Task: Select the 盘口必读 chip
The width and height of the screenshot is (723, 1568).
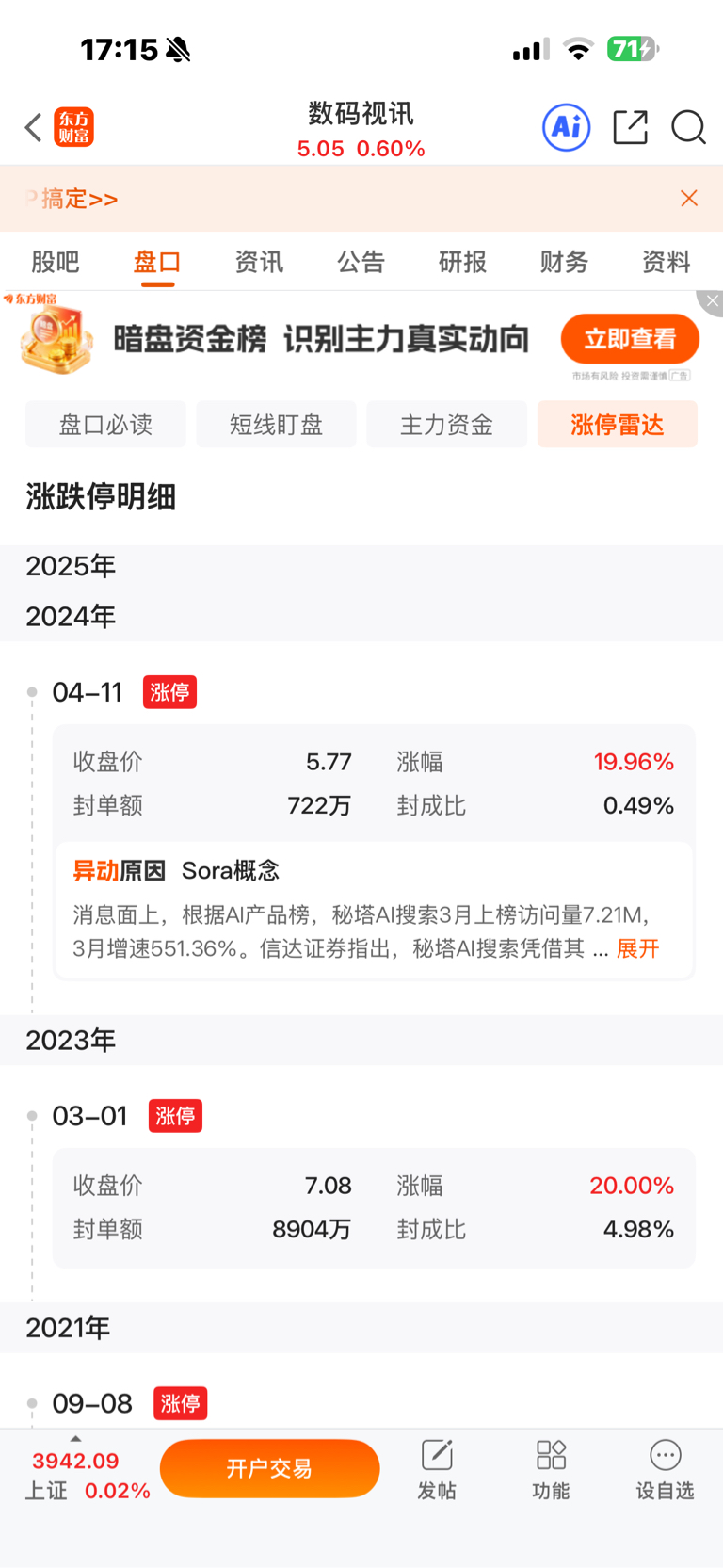Action: pyautogui.click(x=105, y=424)
